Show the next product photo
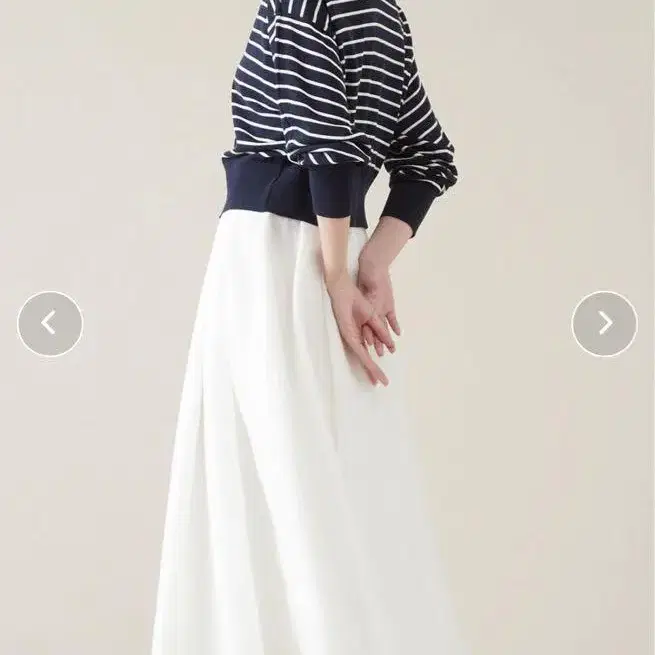 [604, 324]
